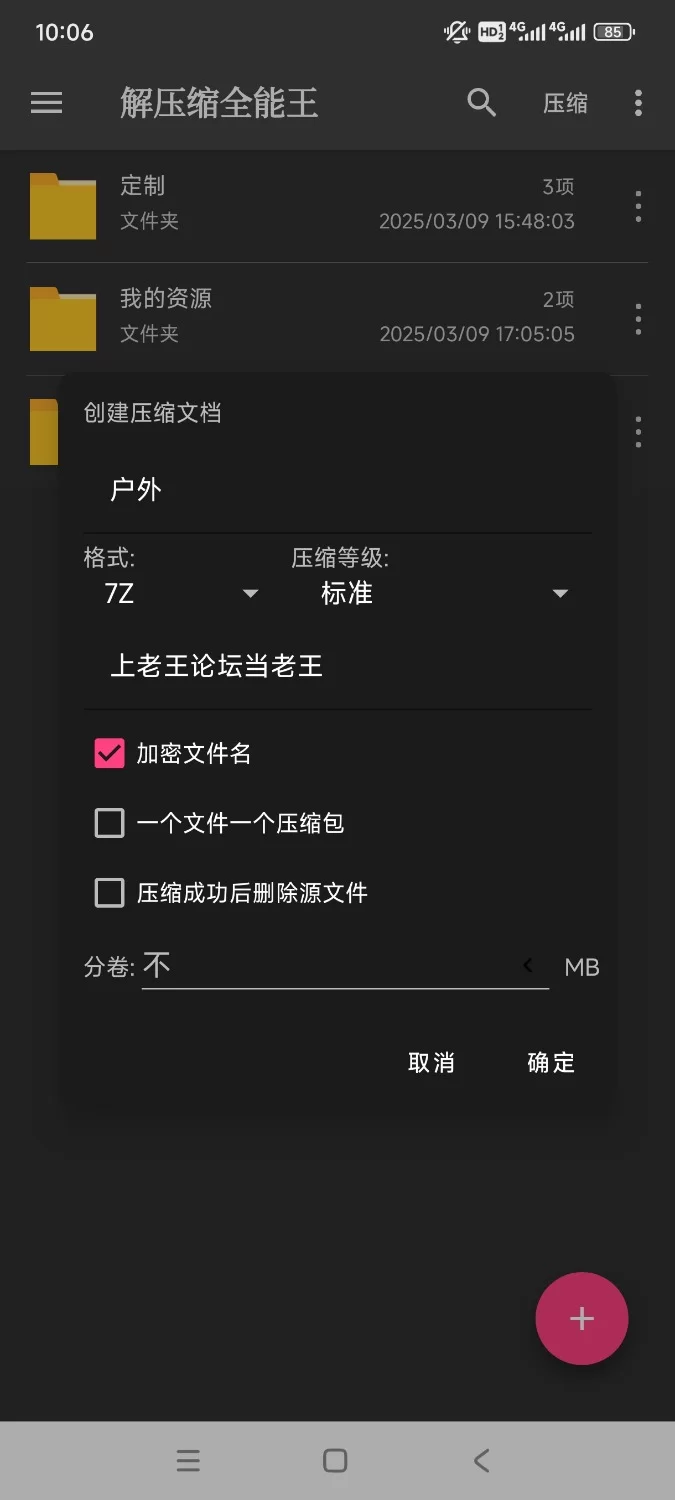Screen dimensions: 675x1500
Task: Uncheck the 加密文件名 checkbox
Action: [x=109, y=754]
